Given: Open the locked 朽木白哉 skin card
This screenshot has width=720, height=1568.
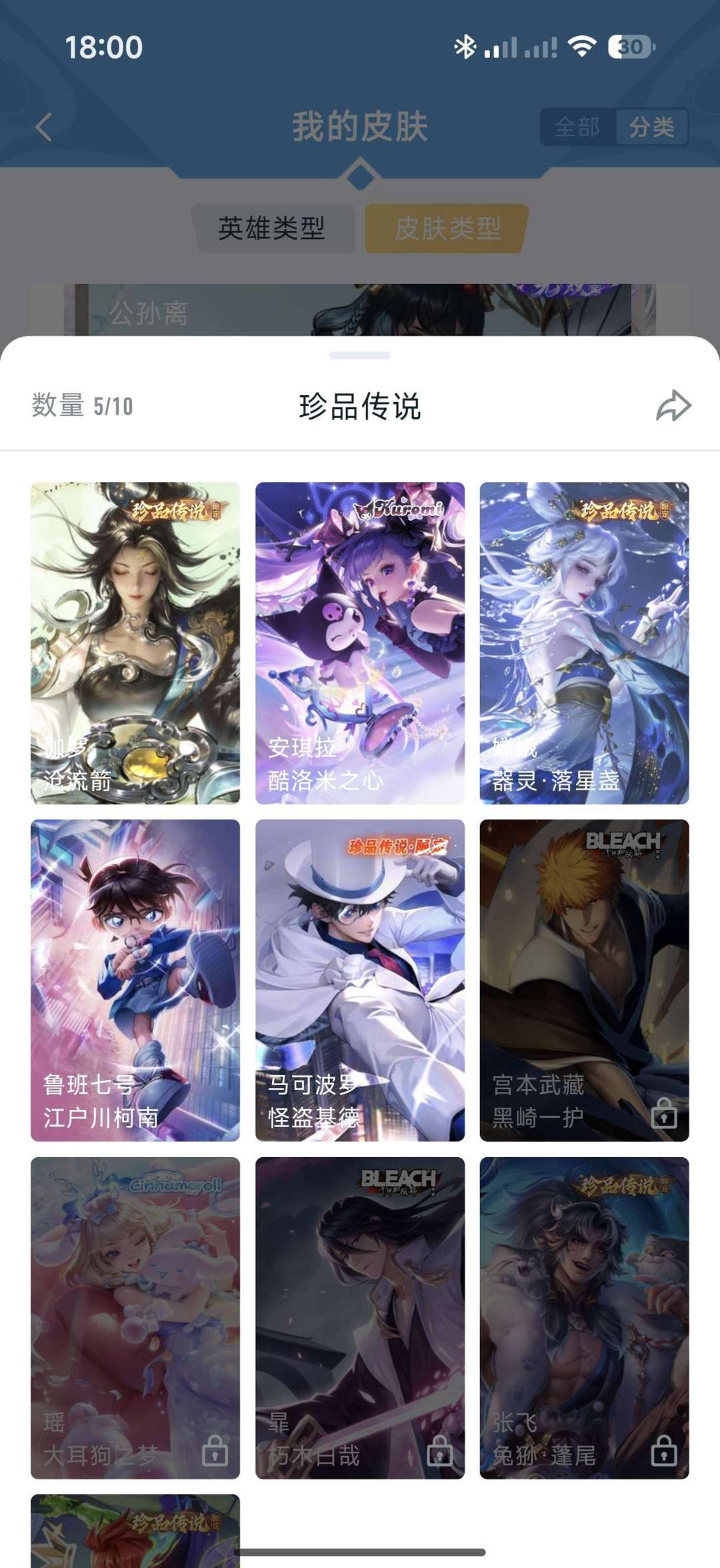Looking at the screenshot, I should tap(360, 1317).
